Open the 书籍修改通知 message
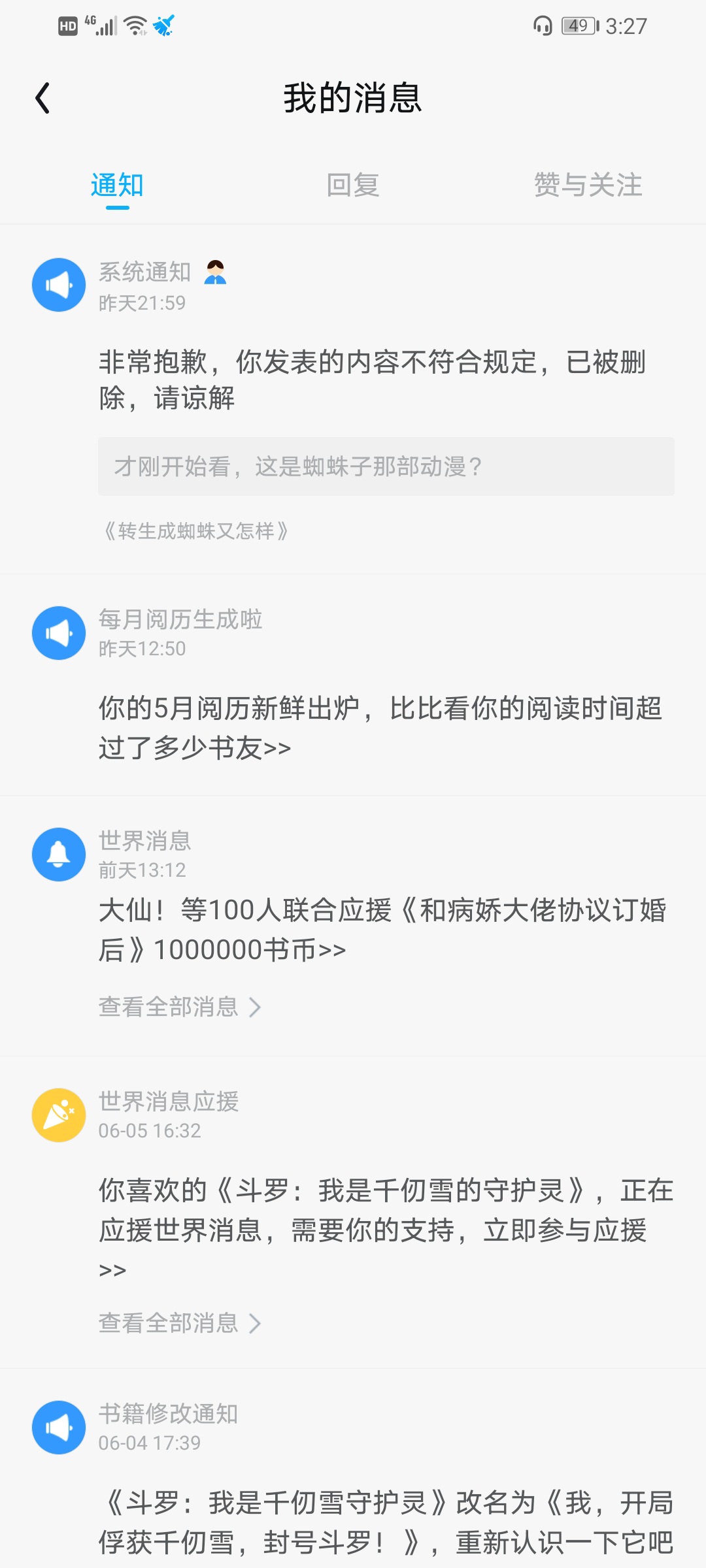The width and height of the screenshot is (706, 1568). [384, 1522]
